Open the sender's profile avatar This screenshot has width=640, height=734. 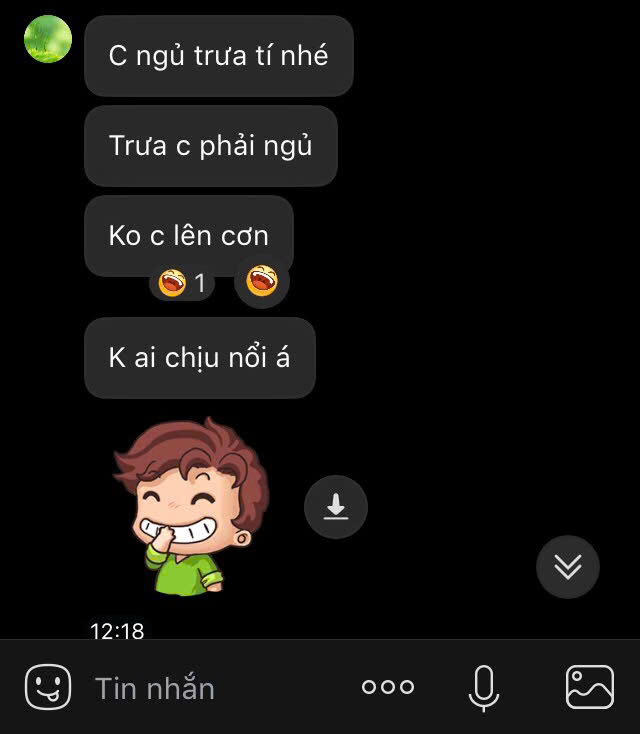pyautogui.click(x=48, y=40)
